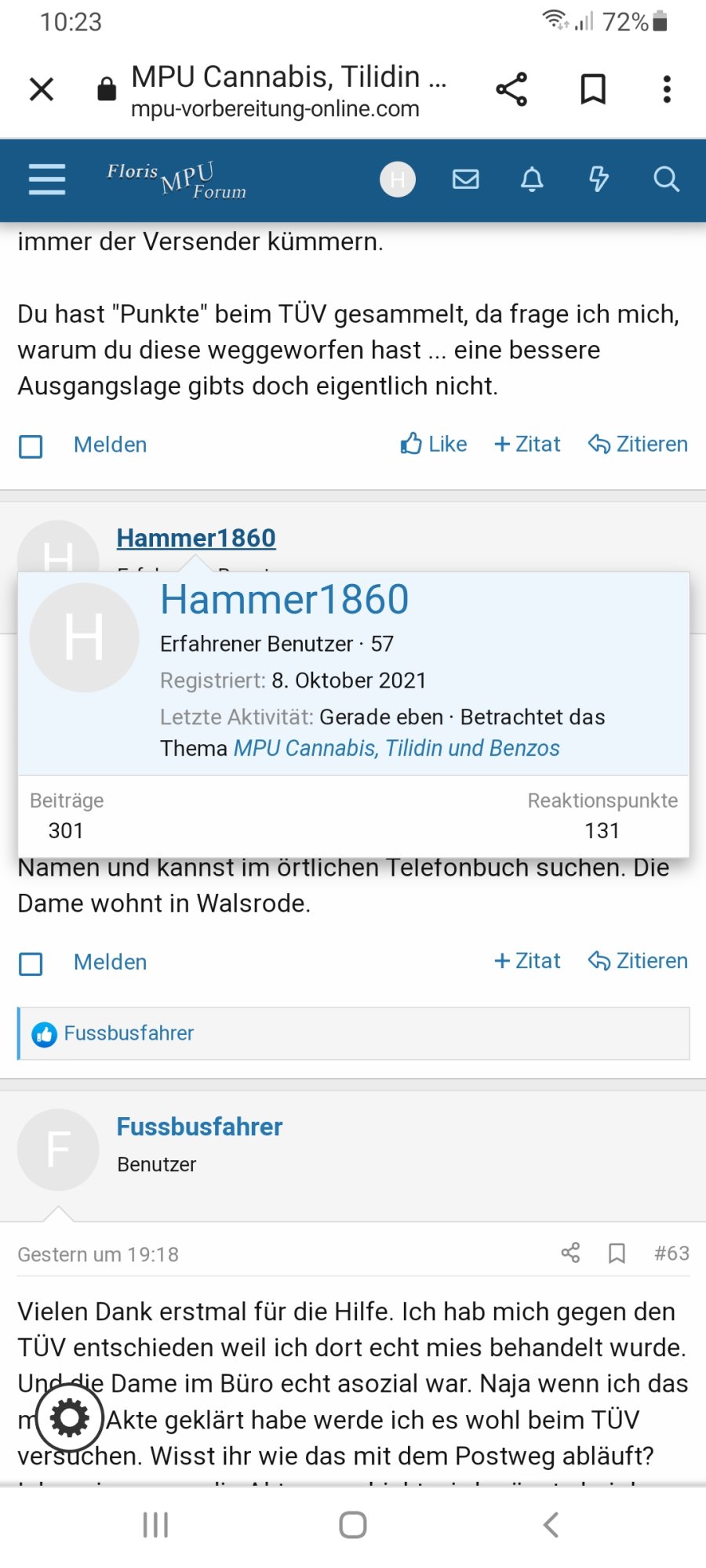
Task: Open Fussbusfahrer's profile from post header
Action: point(199,1127)
